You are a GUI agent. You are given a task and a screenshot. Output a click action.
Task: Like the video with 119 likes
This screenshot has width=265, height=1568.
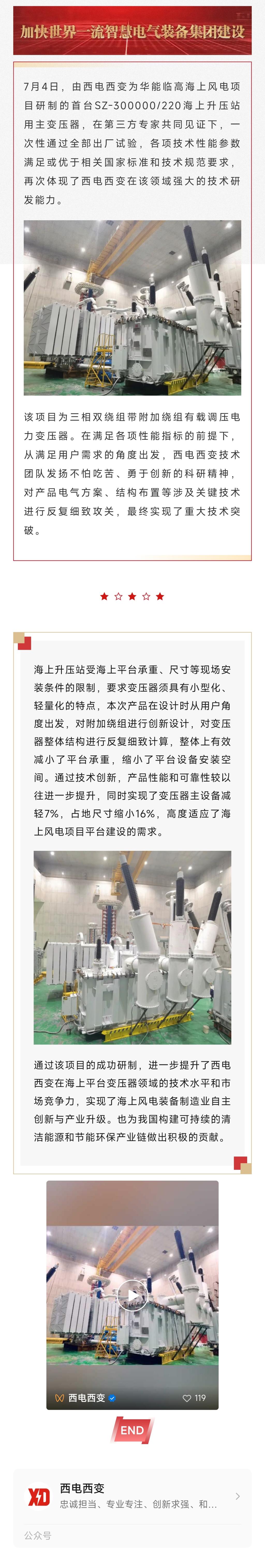click(187, 1398)
